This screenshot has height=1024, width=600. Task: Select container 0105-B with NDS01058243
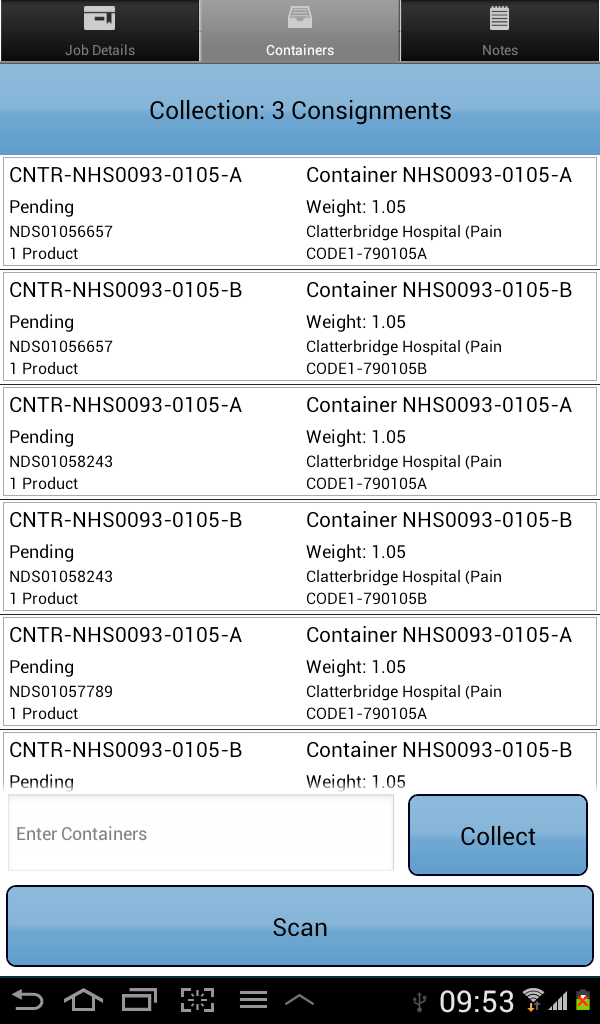pos(300,556)
